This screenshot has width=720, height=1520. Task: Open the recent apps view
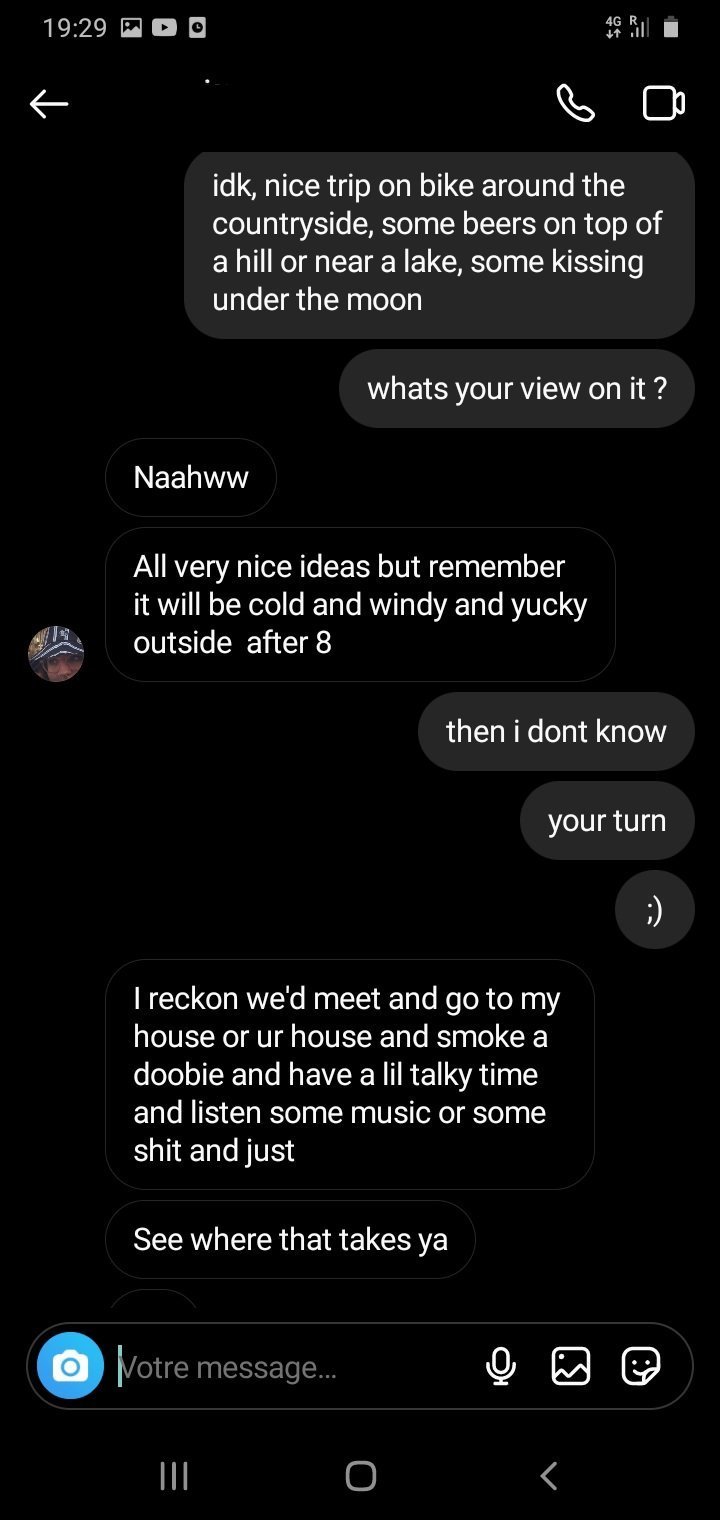[x=174, y=1475]
